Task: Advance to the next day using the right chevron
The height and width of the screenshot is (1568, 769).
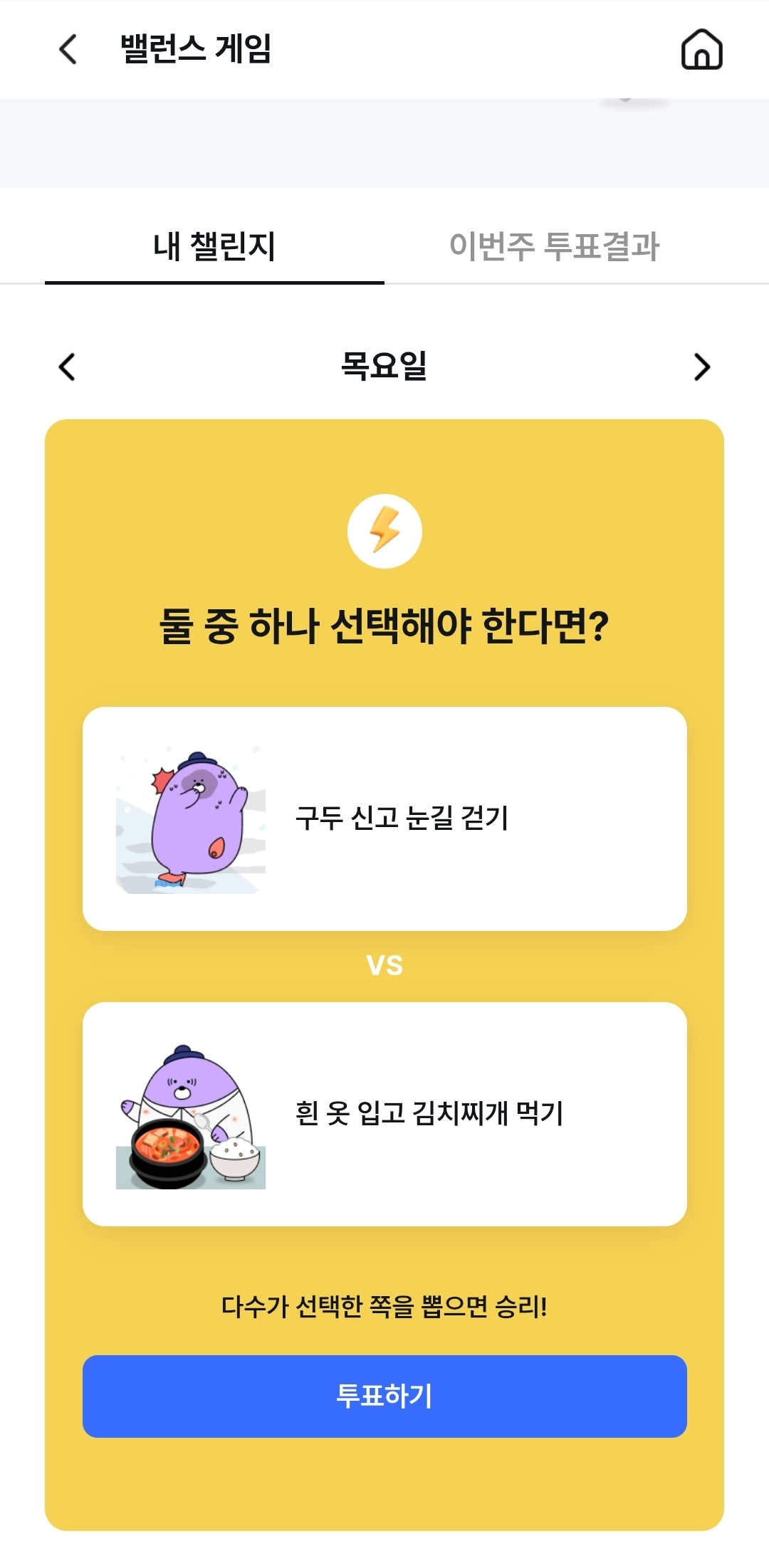Action: coord(703,367)
